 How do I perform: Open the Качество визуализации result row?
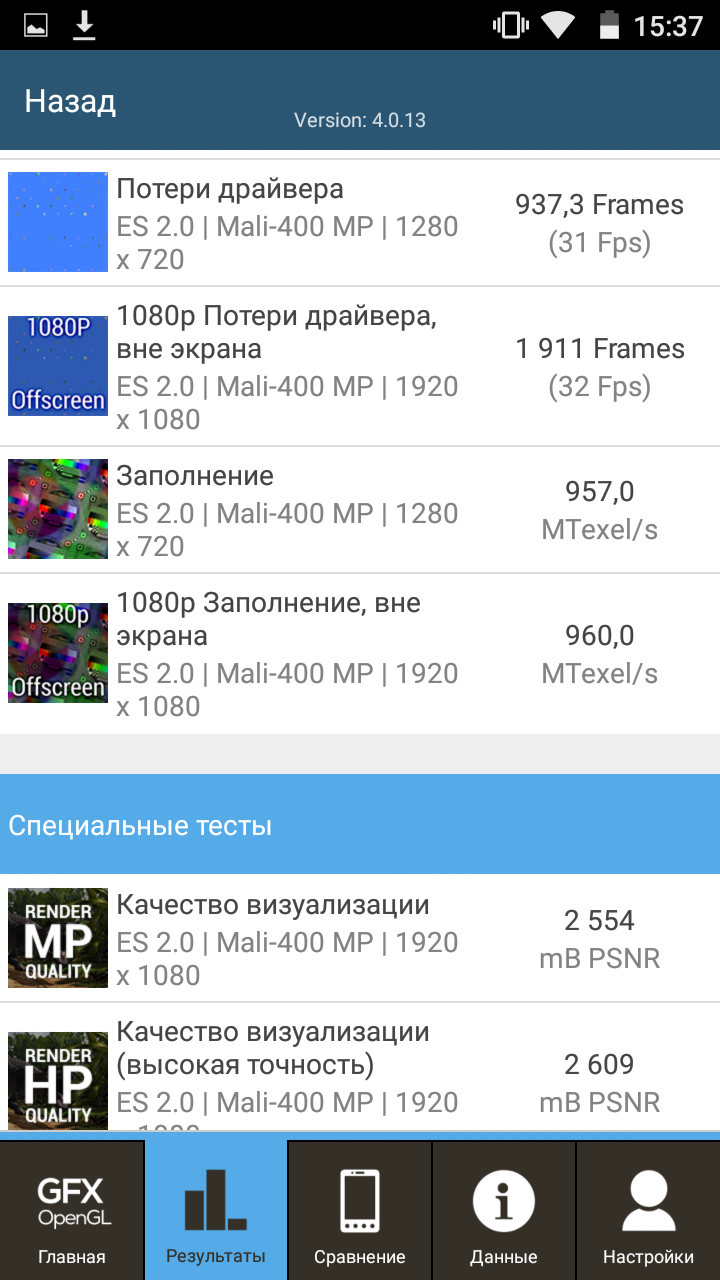(x=360, y=939)
